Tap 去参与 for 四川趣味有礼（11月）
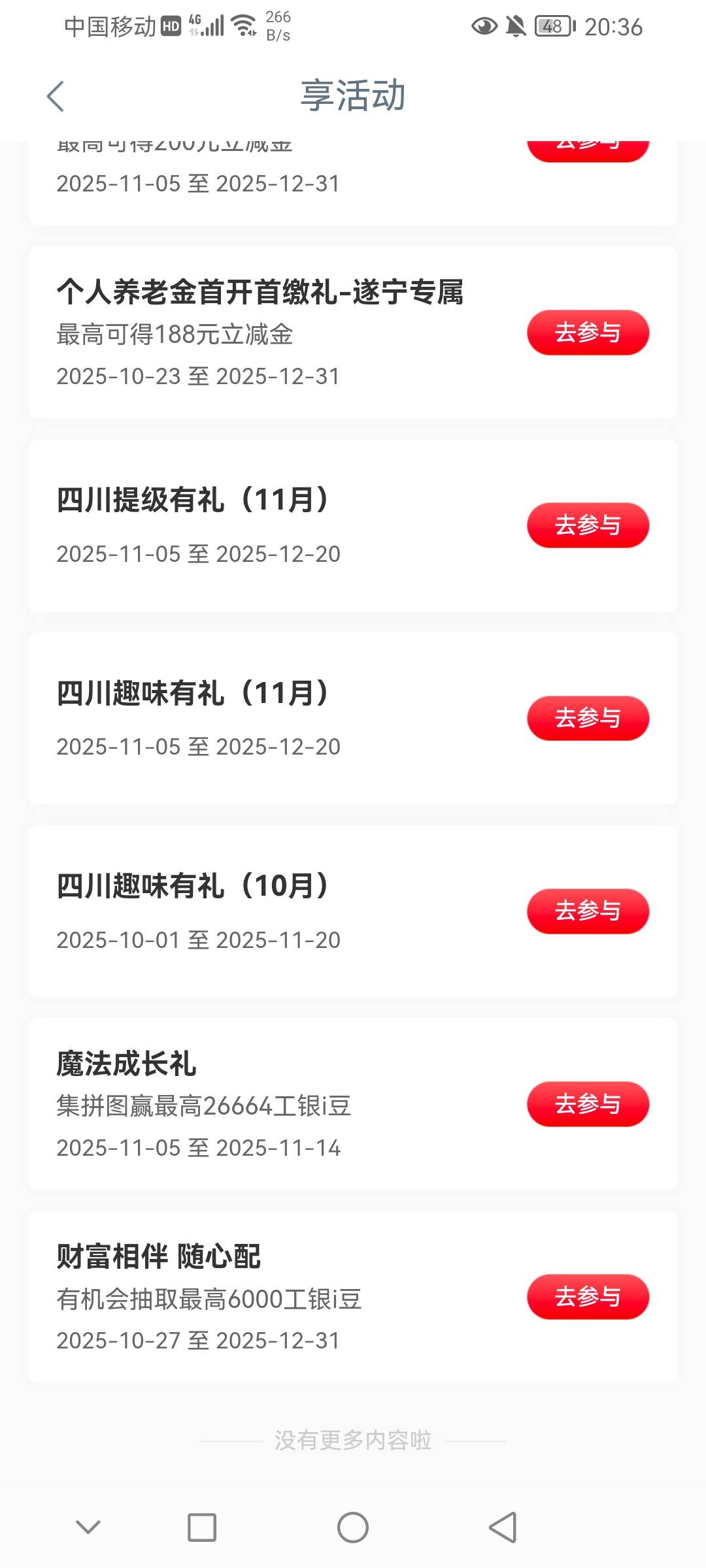Image resolution: width=706 pixels, height=1568 pixels. [x=588, y=718]
